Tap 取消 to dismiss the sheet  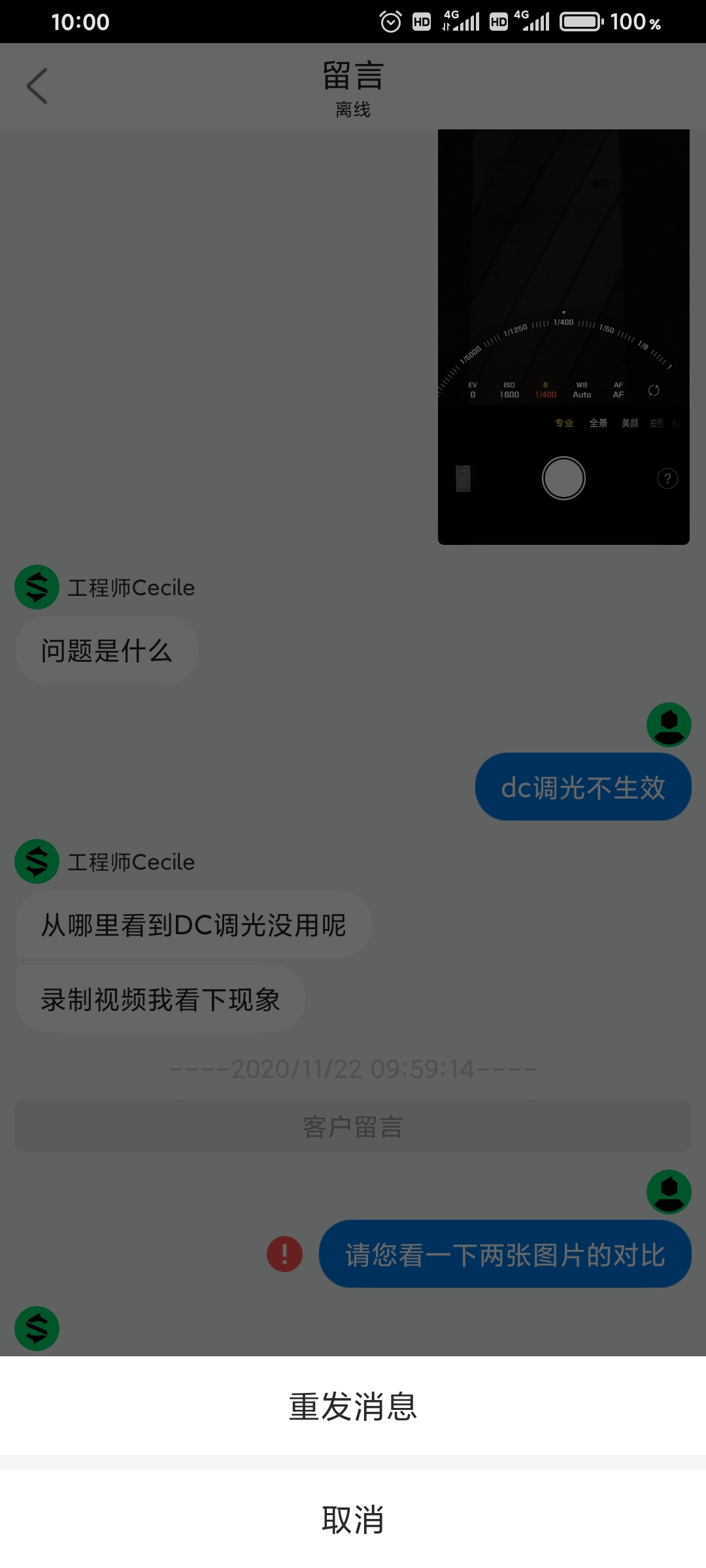pyautogui.click(x=353, y=1519)
